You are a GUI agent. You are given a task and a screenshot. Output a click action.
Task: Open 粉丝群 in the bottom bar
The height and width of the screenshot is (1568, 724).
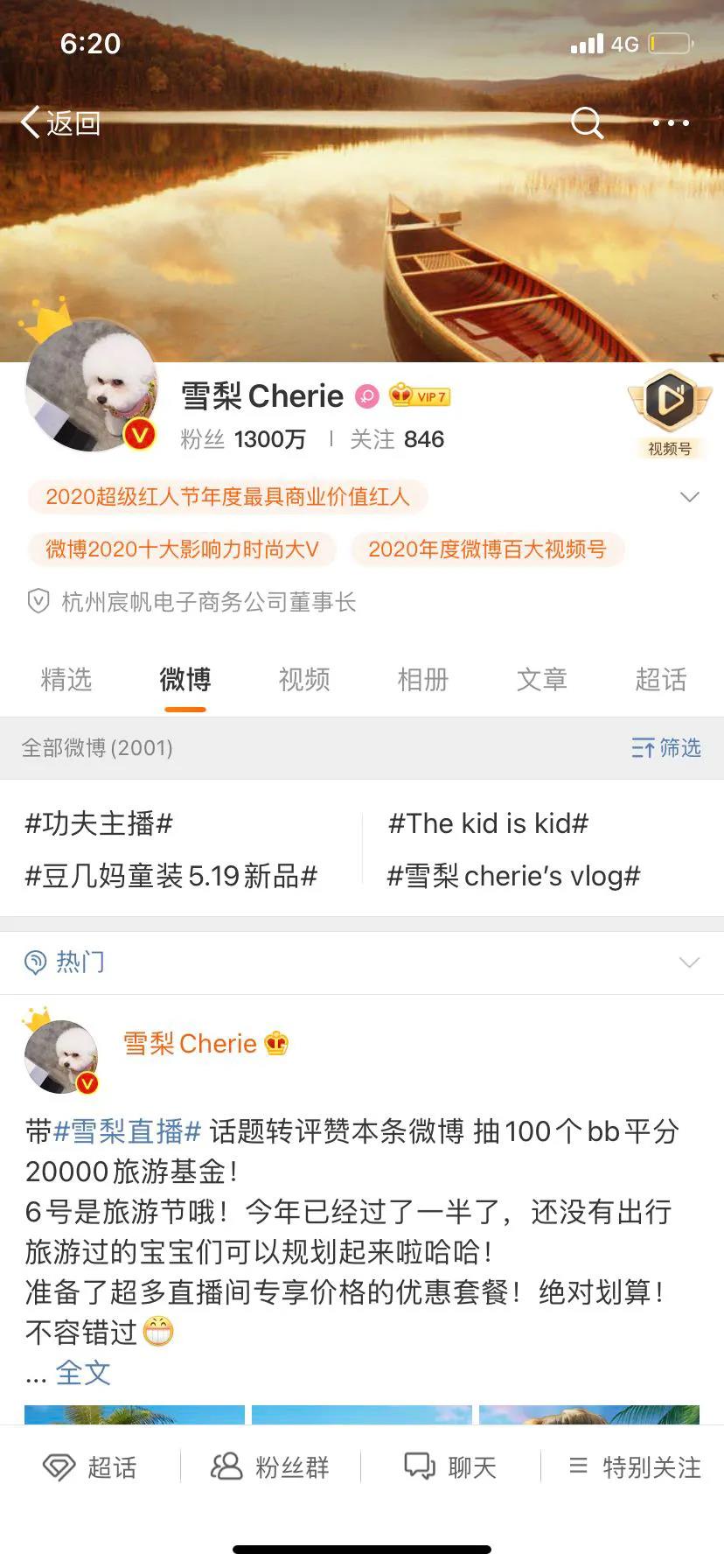(x=270, y=1467)
